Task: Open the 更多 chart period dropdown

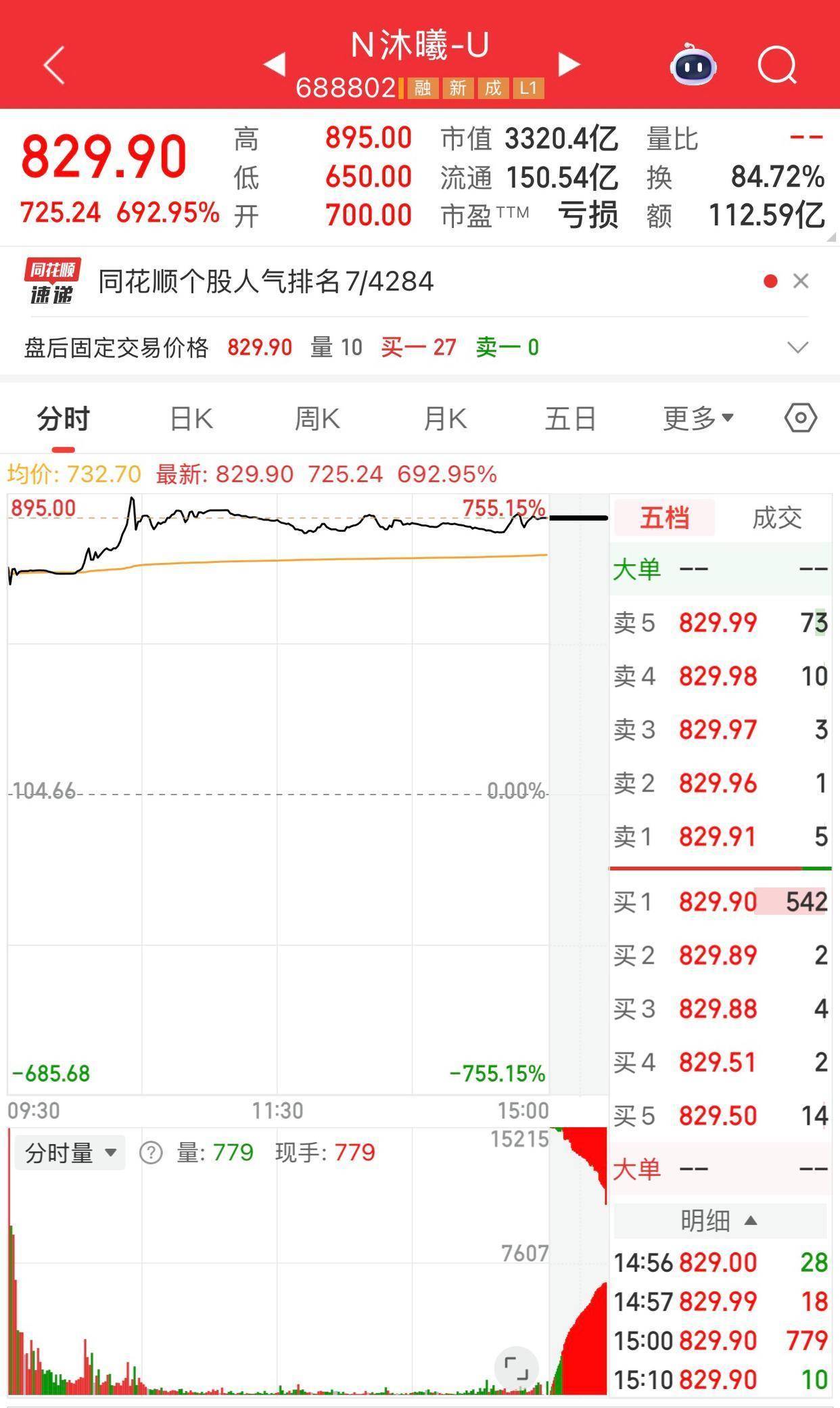Action: (698, 419)
